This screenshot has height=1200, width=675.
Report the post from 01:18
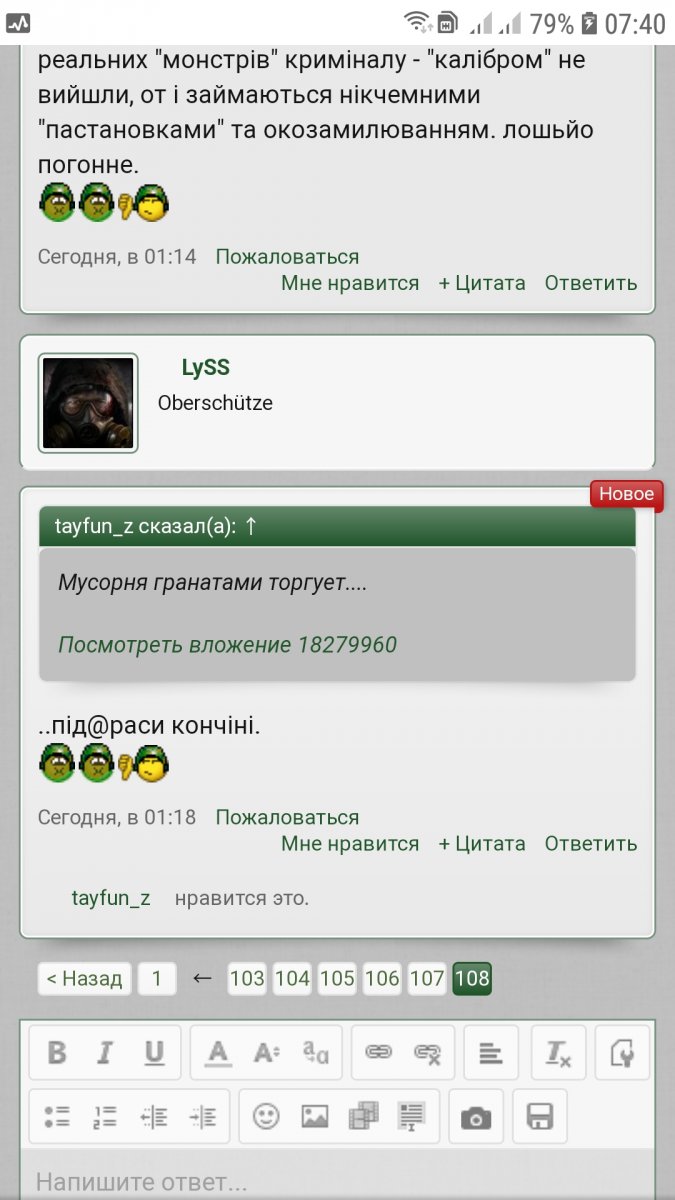point(287,817)
